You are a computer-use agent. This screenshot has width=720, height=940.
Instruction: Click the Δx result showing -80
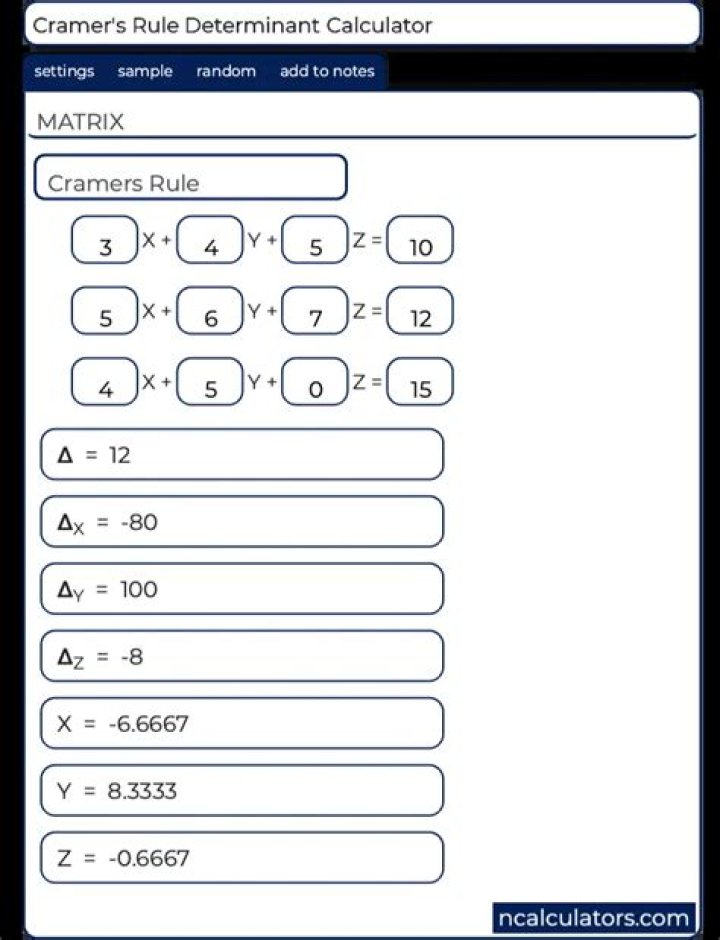pyautogui.click(x=241, y=521)
